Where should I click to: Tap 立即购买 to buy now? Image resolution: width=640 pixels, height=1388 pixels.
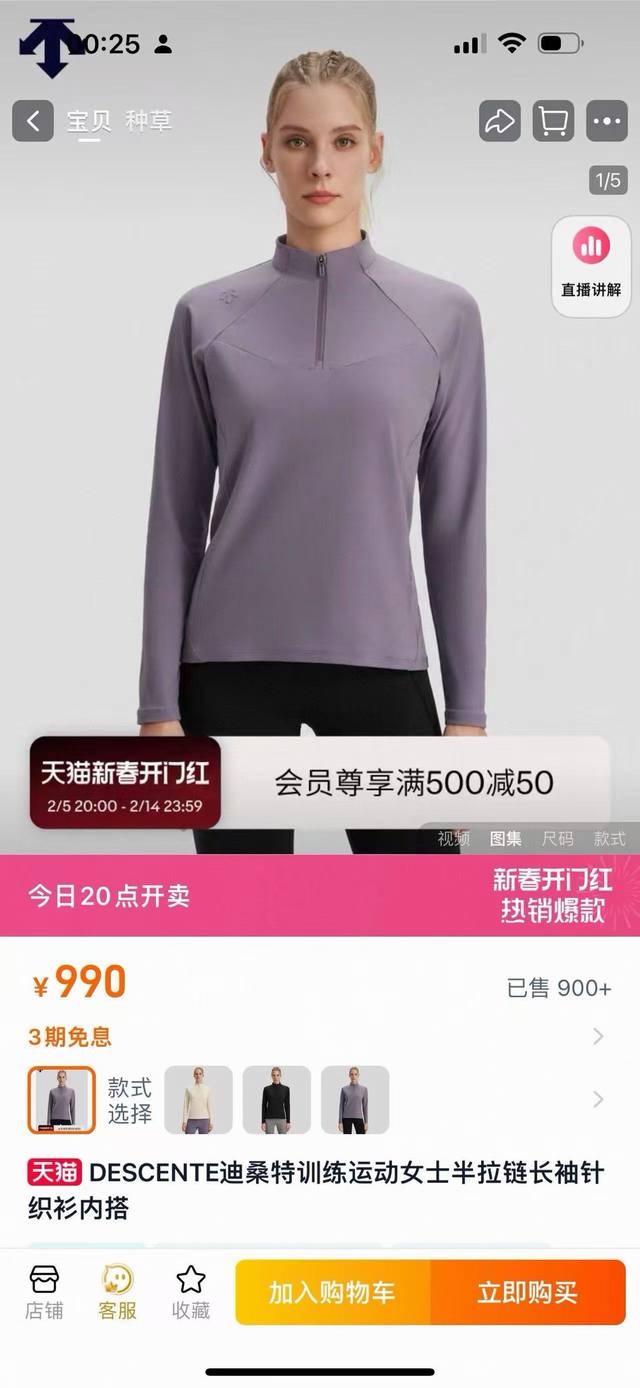pyautogui.click(x=528, y=1292)
